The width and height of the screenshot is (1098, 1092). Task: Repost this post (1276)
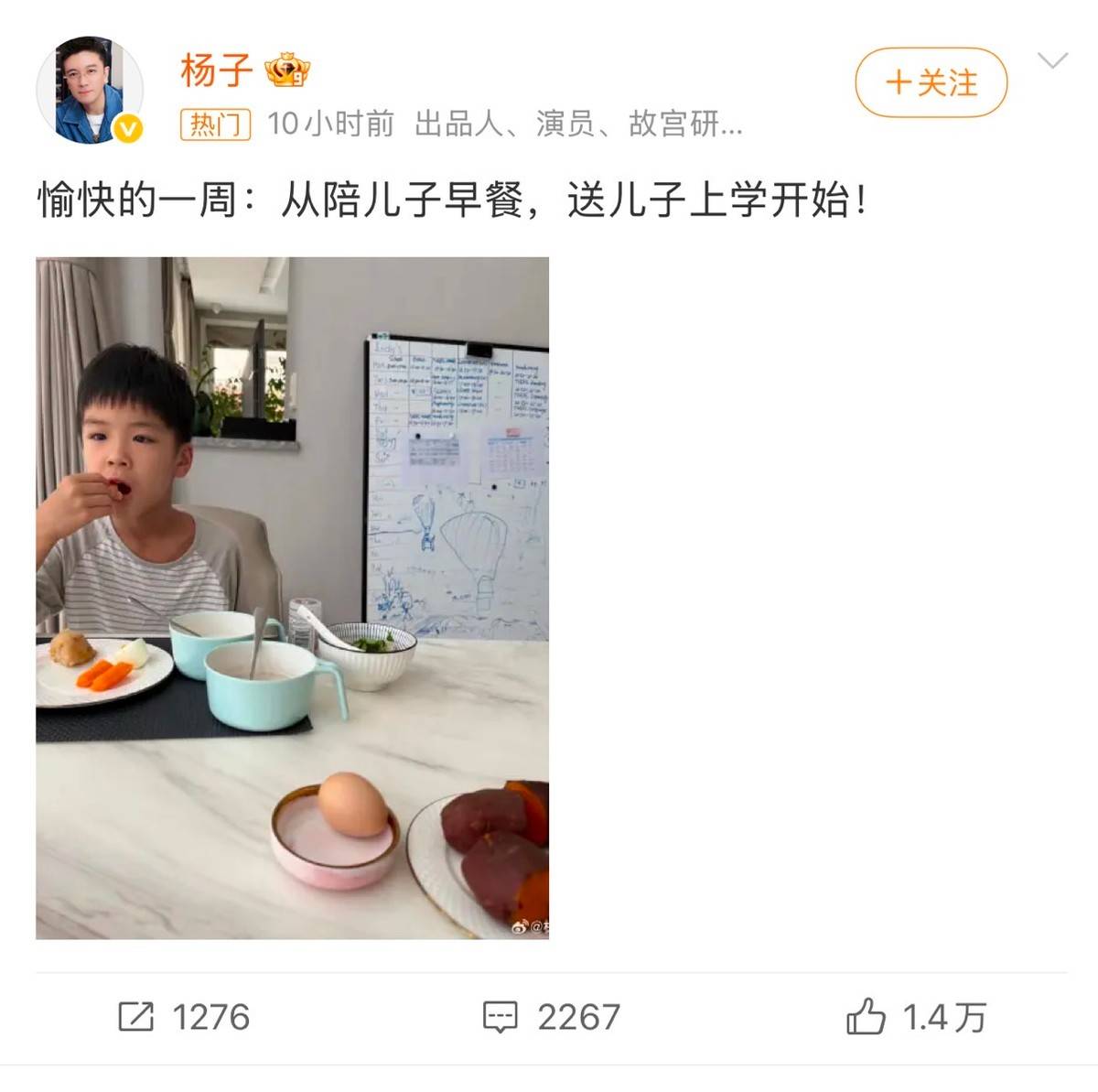coord(184,1017)
